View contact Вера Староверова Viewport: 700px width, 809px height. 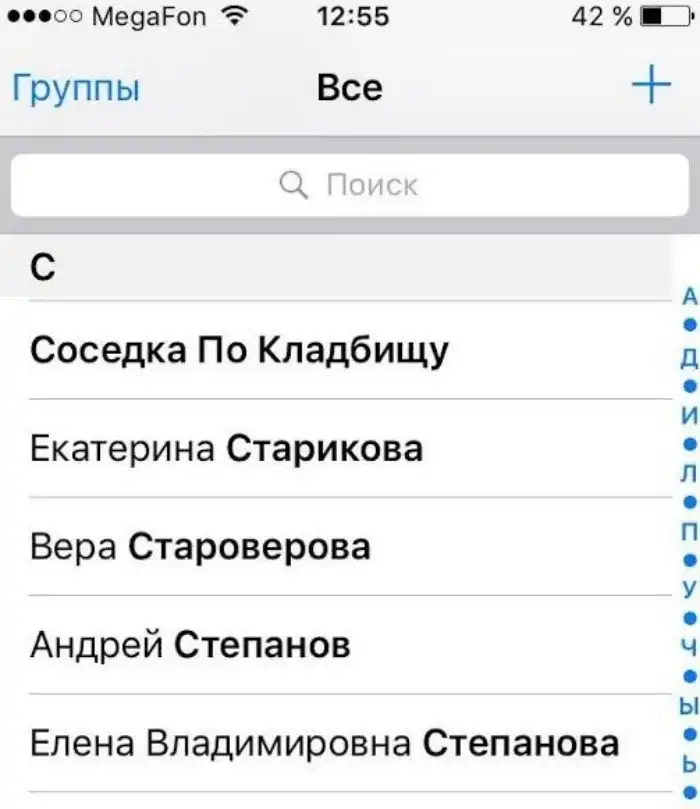pos(201,547)
